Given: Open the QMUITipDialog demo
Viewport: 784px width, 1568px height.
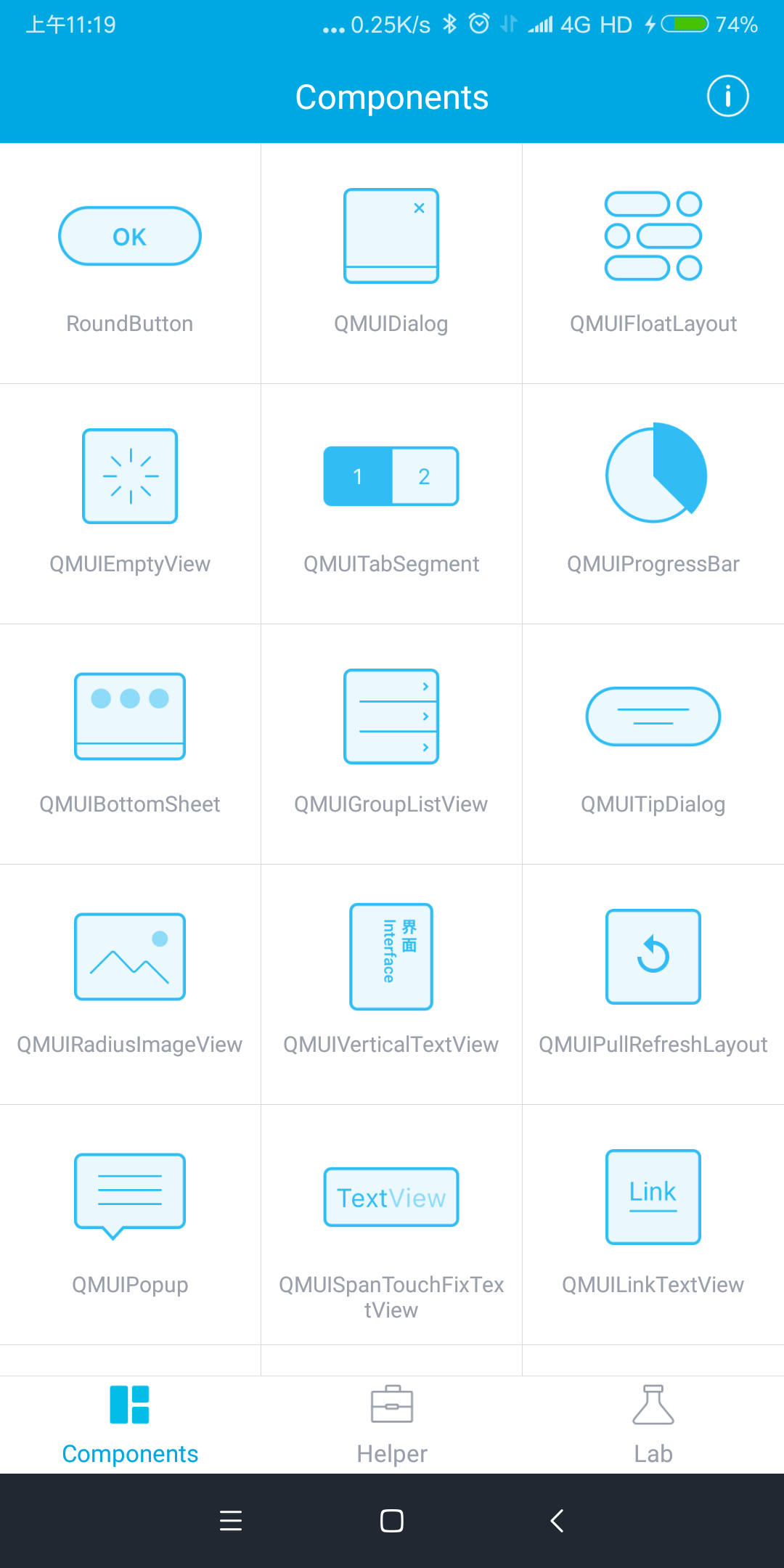Looking at the screenshot, I should tap(652, 716).
